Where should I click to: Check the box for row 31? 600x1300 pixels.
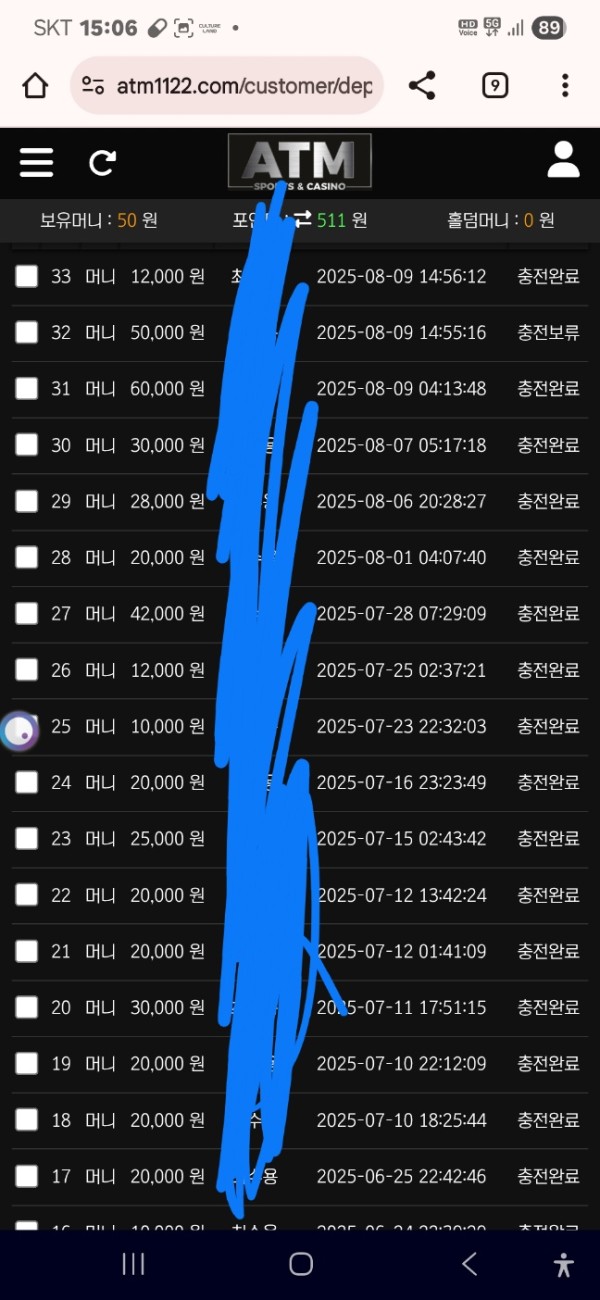[27, 388]
